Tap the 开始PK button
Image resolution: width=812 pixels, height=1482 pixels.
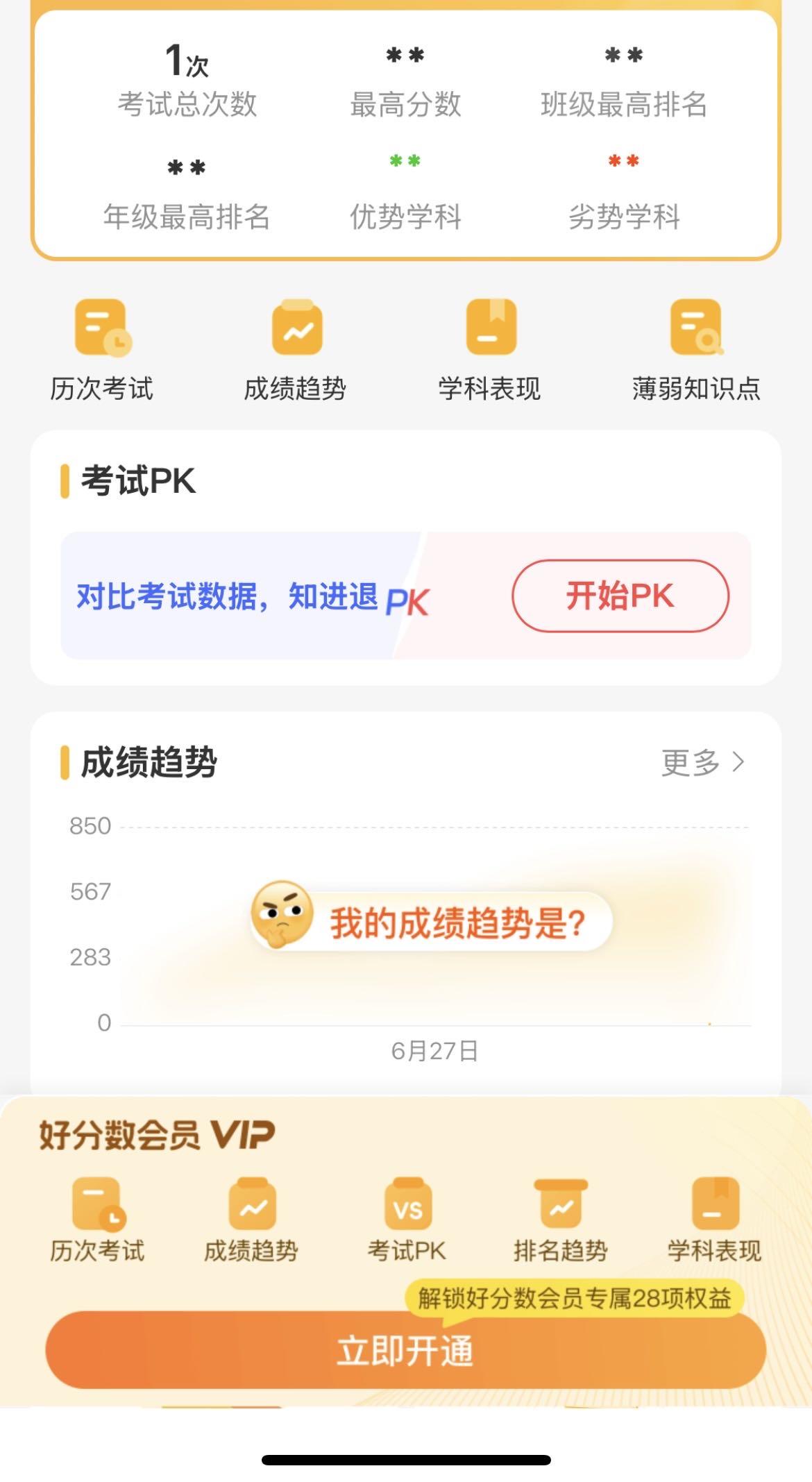pyautogui.click(x=620, y=596)
